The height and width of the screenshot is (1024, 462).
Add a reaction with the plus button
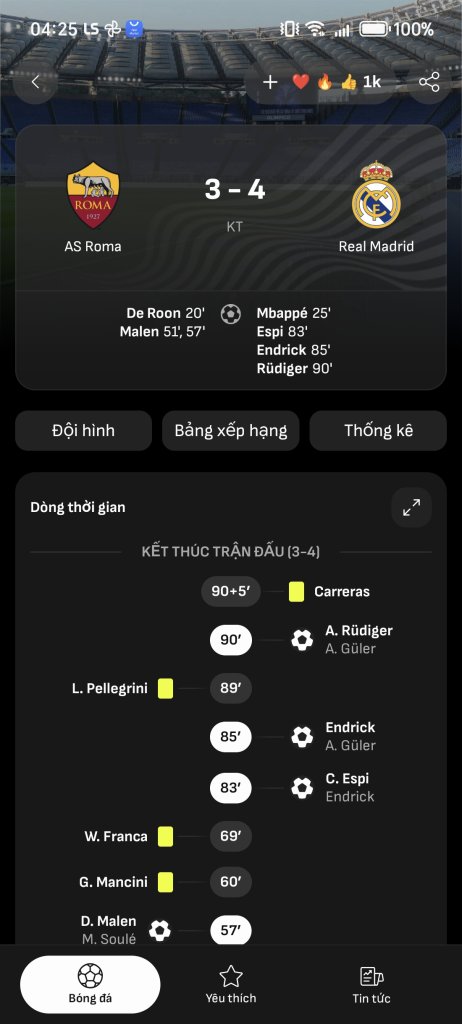(270, 82)
